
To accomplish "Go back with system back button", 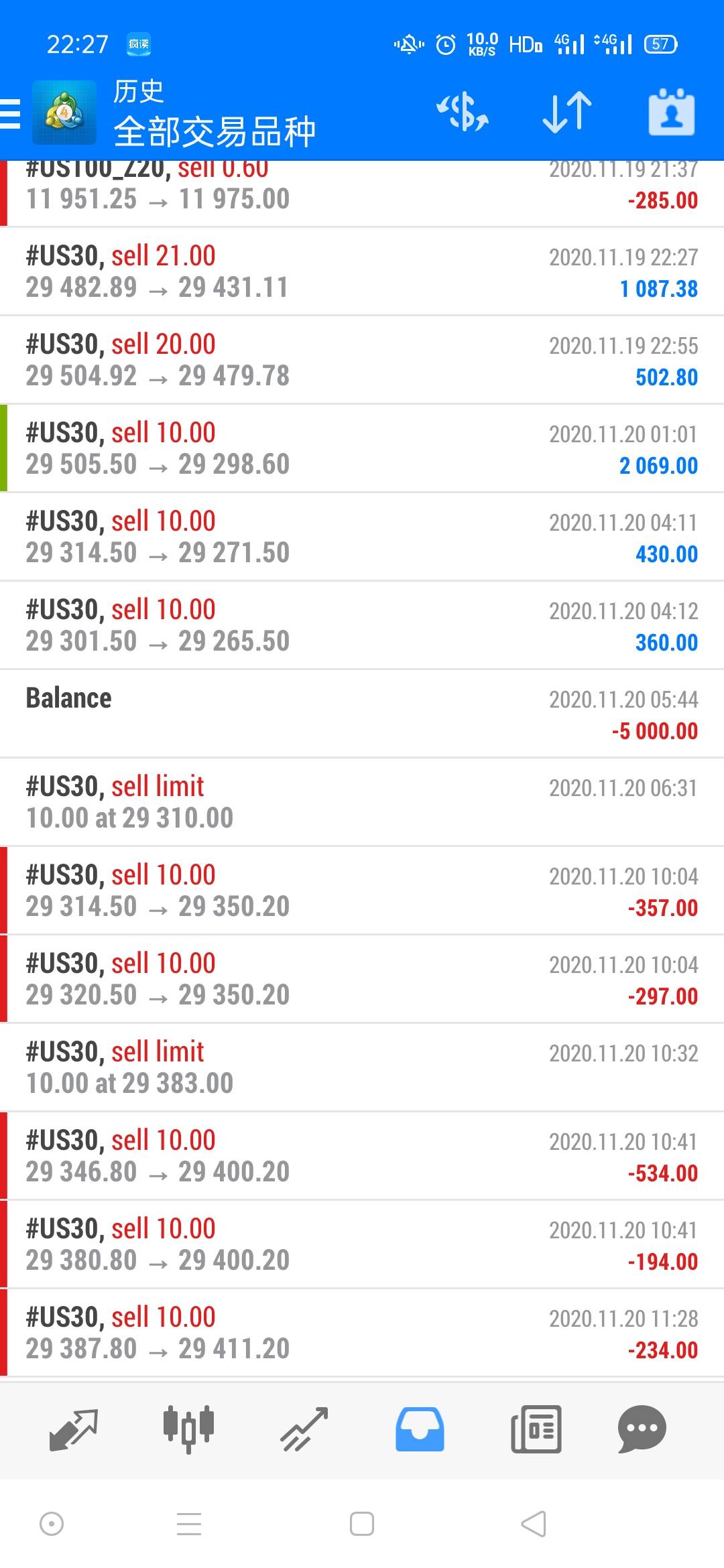I will [534, 1524].
